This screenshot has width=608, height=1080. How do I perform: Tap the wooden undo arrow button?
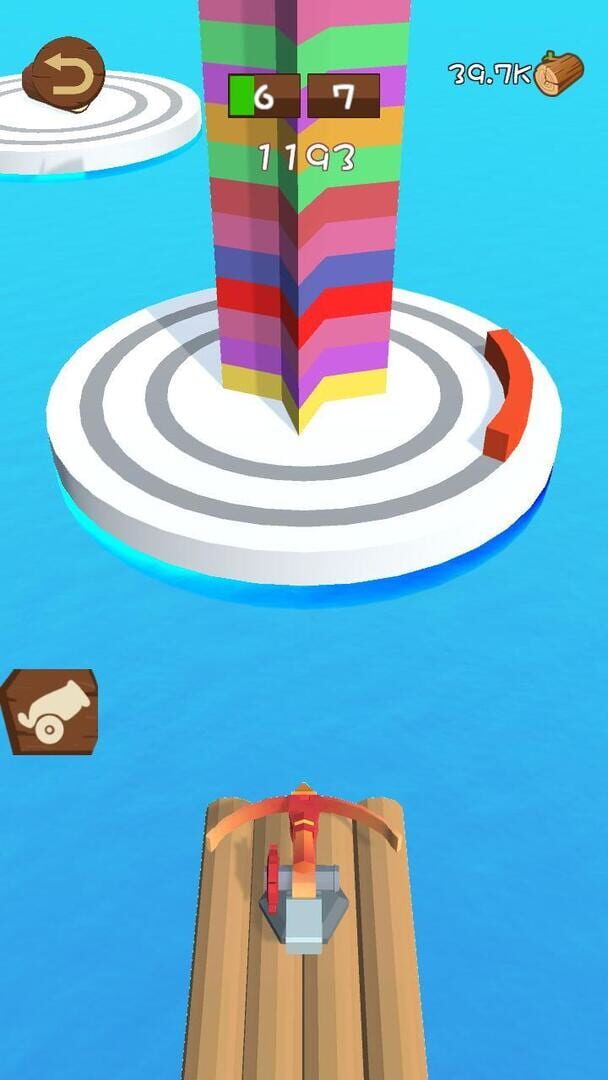(66, 73)
